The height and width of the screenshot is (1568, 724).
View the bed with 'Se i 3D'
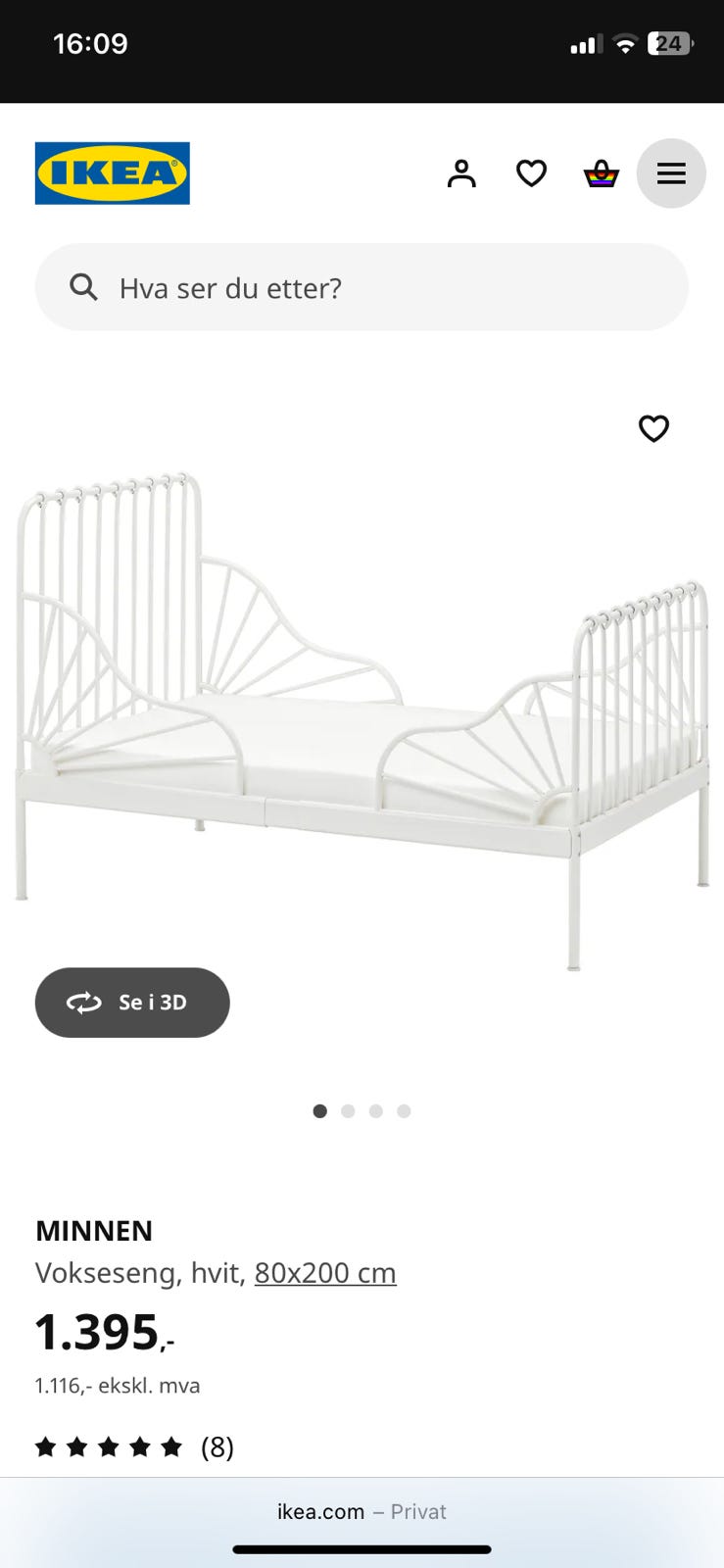132,1003
